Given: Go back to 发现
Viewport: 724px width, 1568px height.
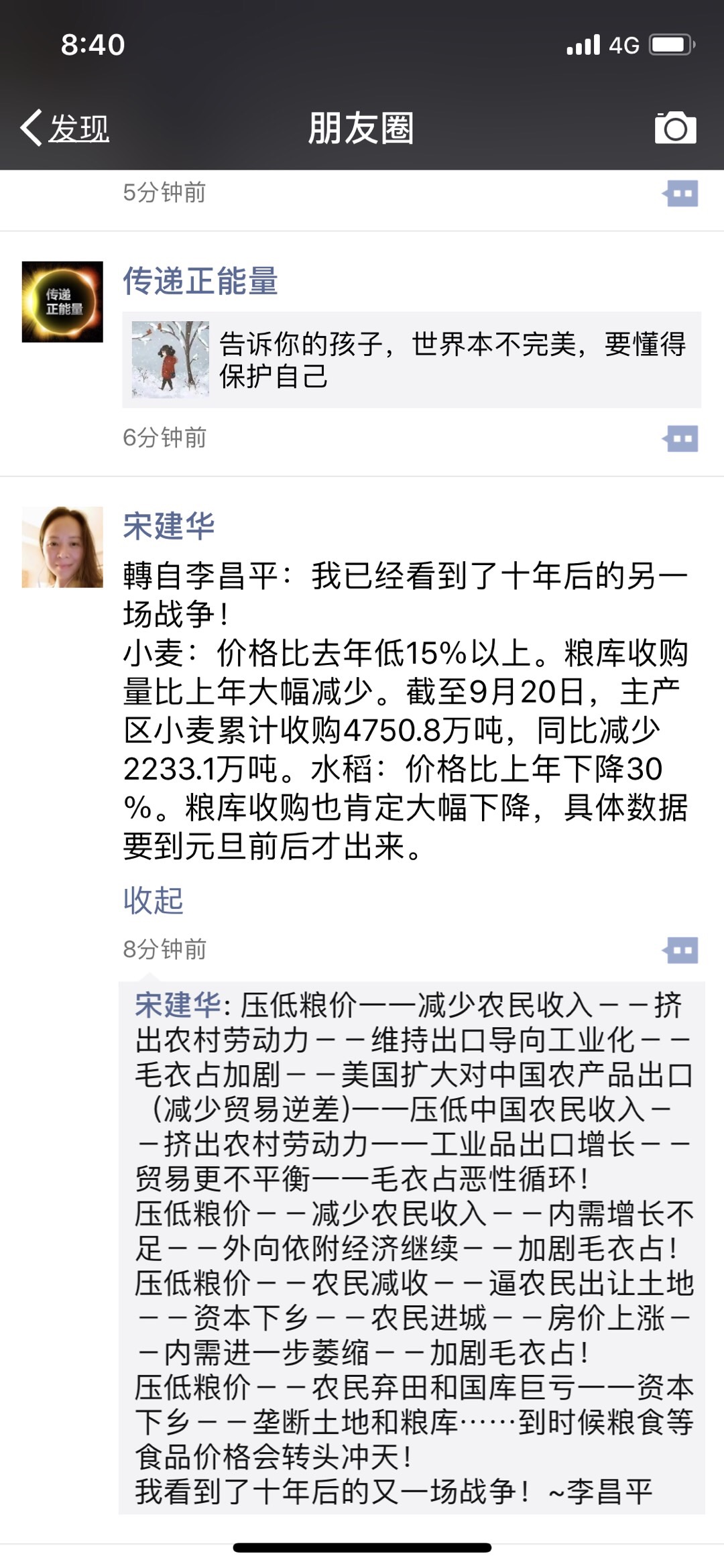Looking at the screenshot, I should (65, 127).
